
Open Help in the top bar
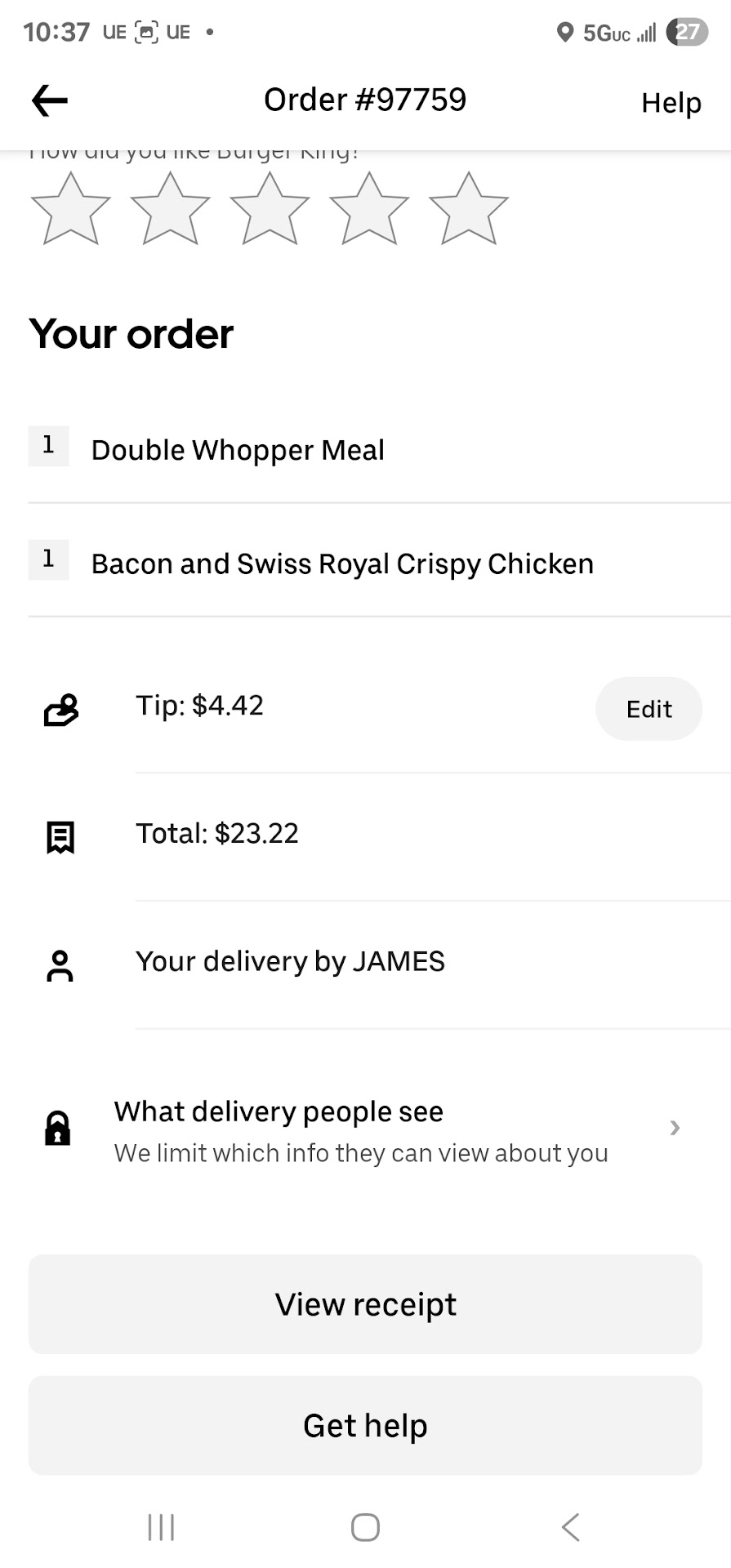coord(671,103)
